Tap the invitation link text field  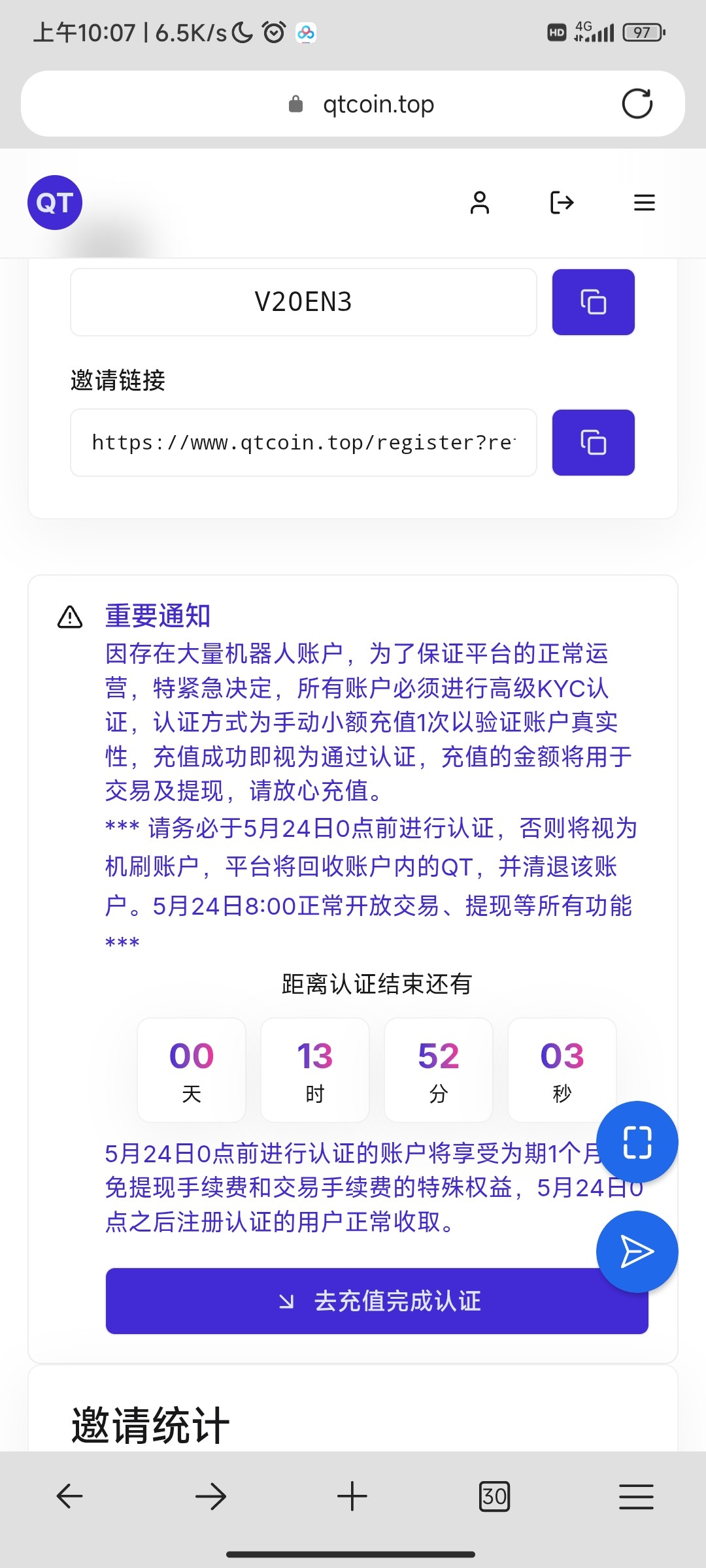tap(303, 443)
